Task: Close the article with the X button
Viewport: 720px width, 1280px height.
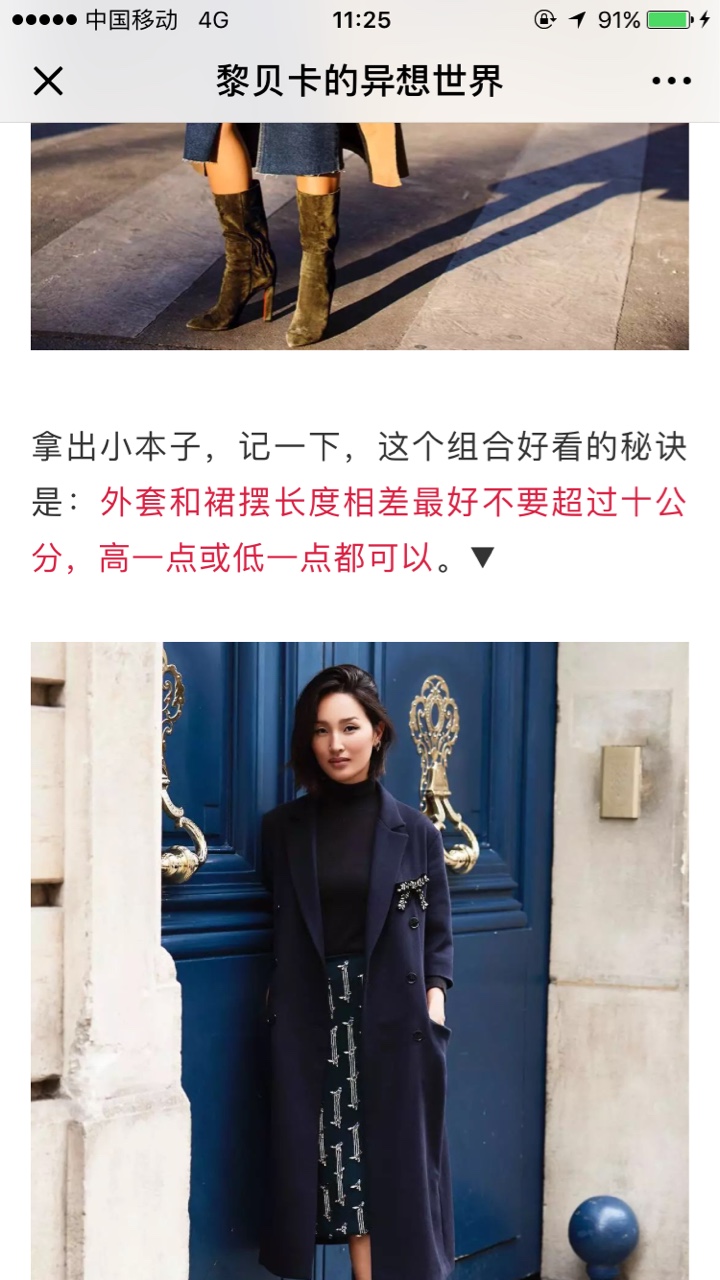Action: pyautogui.click(x=48, y=81)
